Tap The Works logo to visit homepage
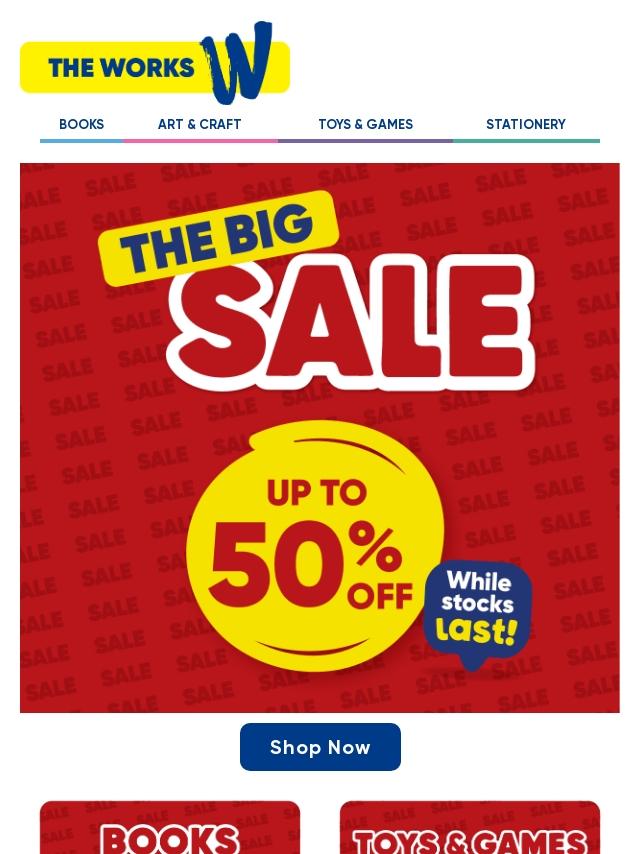Image resolution: width=640 pixels, height=854 pixels. [x=155, y=64]
